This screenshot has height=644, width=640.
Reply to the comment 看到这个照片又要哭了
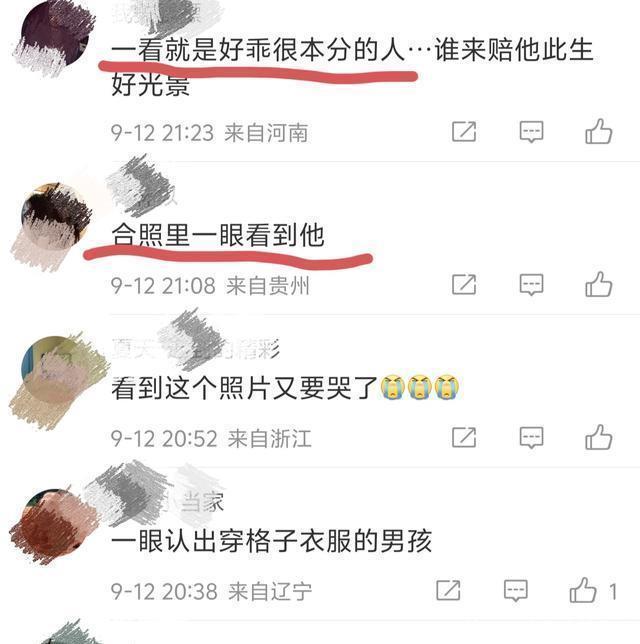coord(531,437)
